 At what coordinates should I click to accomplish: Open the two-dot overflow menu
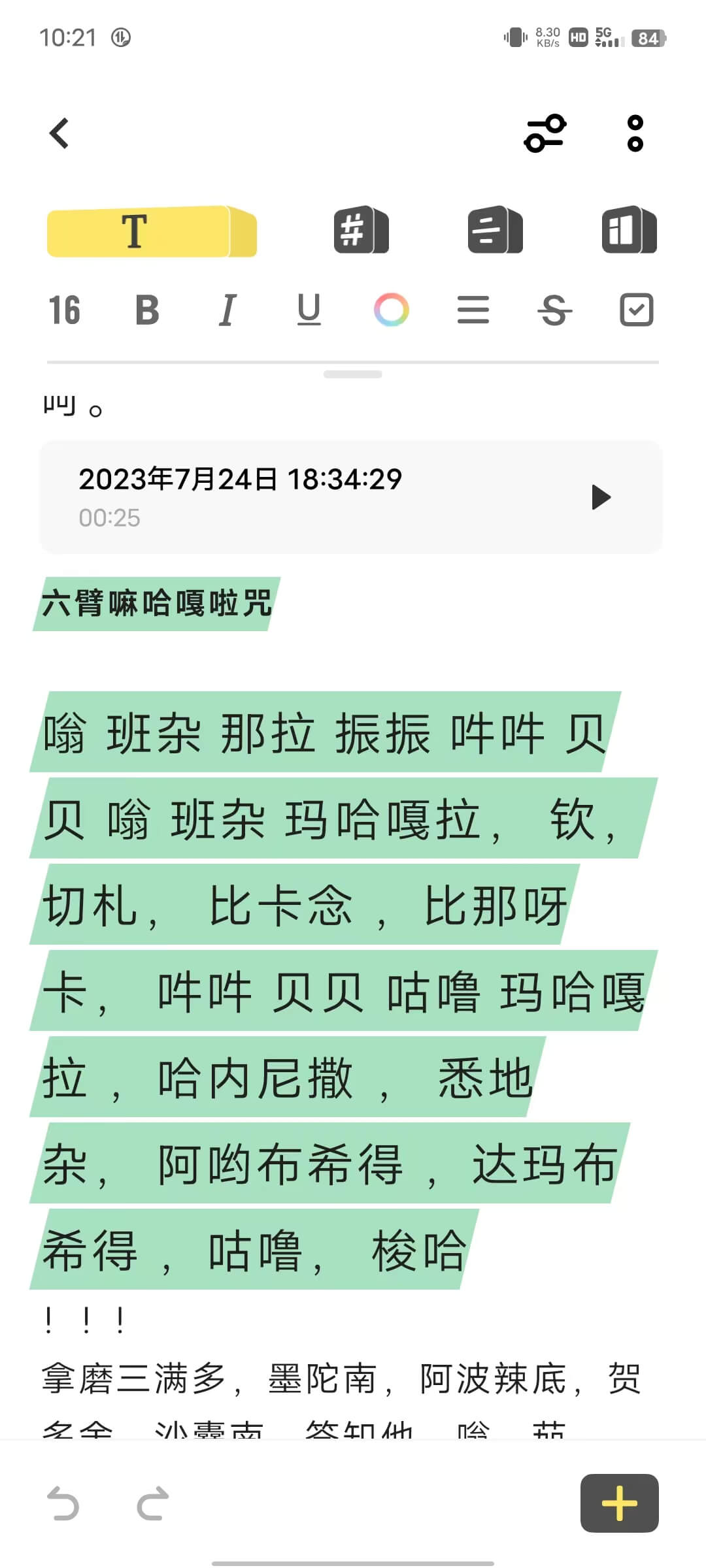635,133
